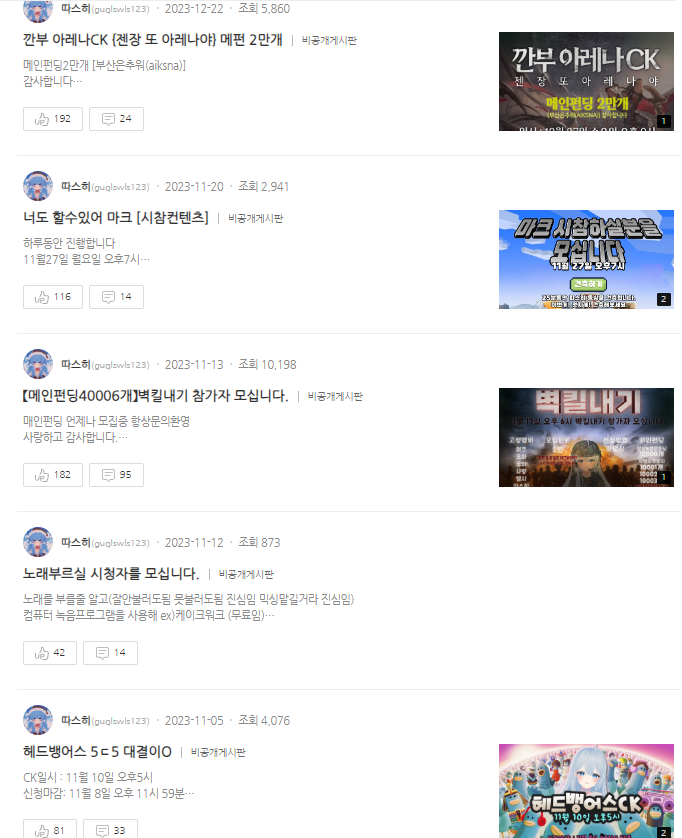Image resolution: width=682 pixels, height=838 pixels.
Task: Open post 노래부르실 시청자를 모십니다
Action: point(110,574)
